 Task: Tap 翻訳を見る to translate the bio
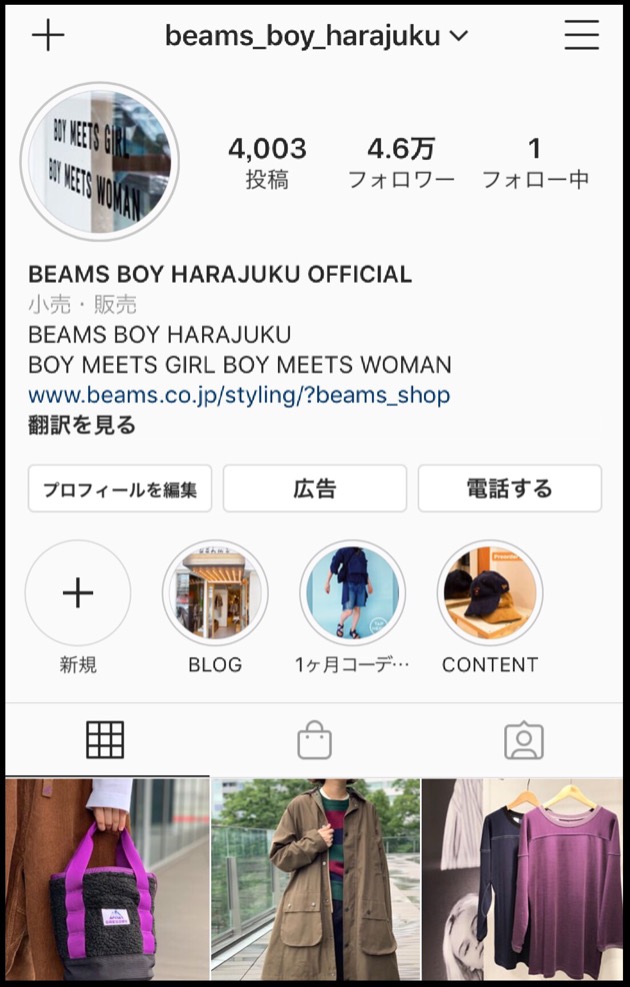coord(82,425)
